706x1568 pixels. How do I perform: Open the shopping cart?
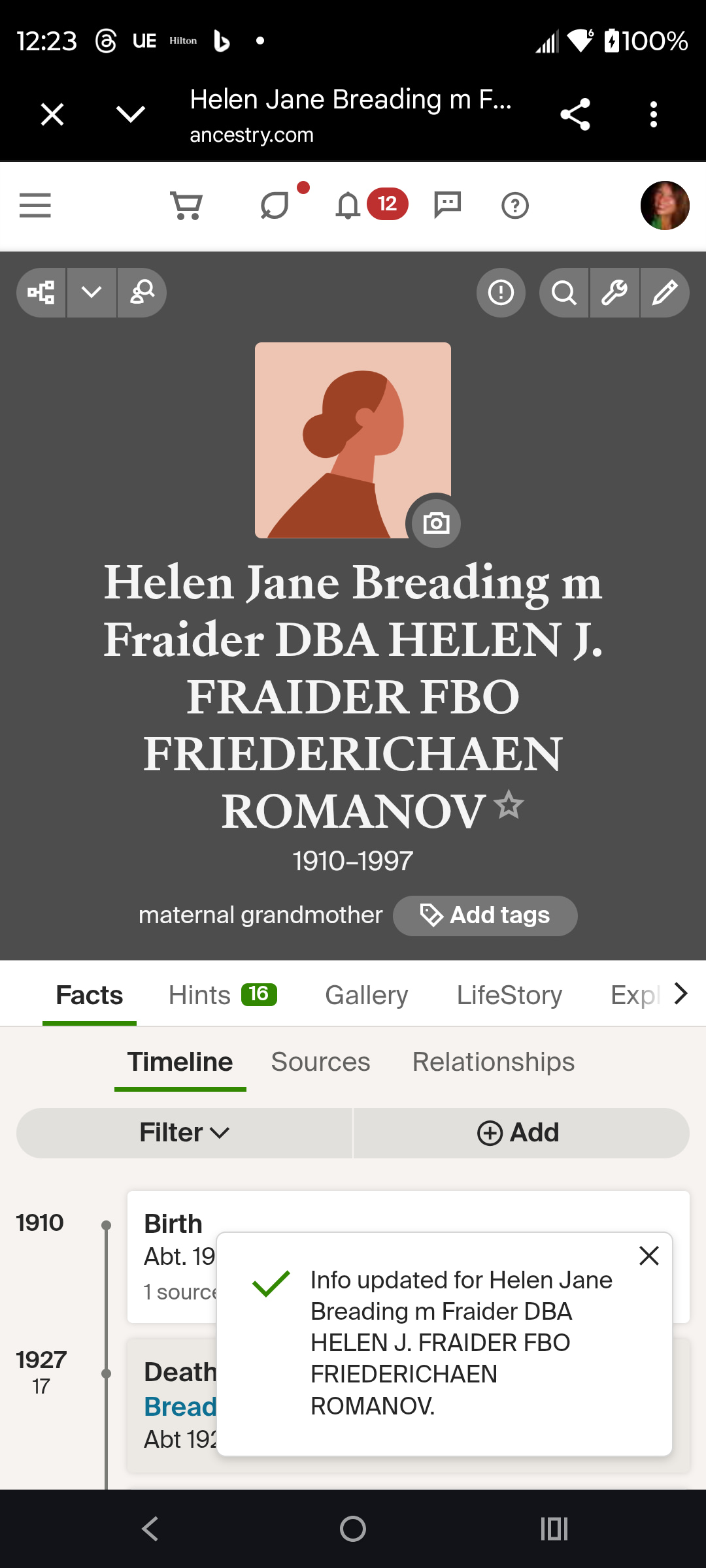186,206
